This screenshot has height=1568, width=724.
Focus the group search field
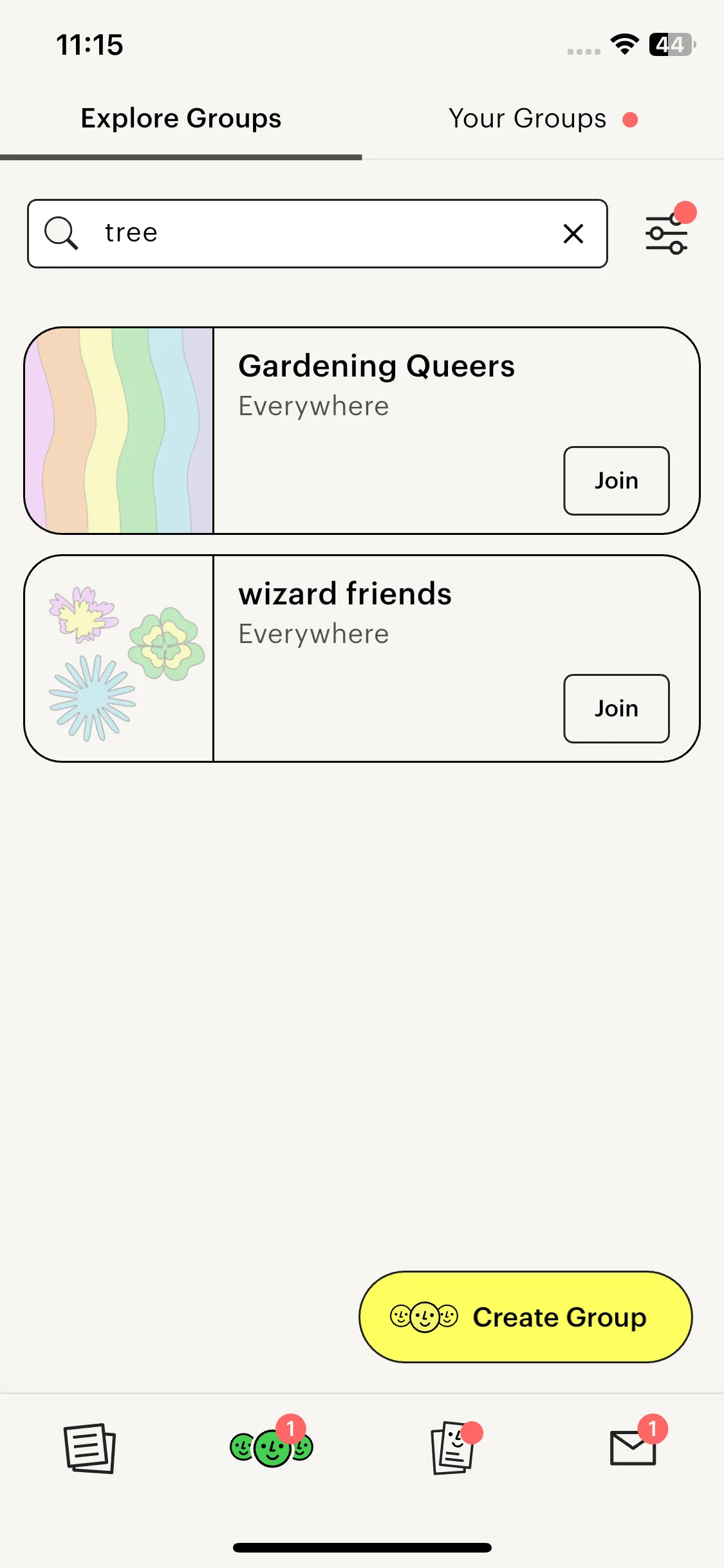(322, 233)
